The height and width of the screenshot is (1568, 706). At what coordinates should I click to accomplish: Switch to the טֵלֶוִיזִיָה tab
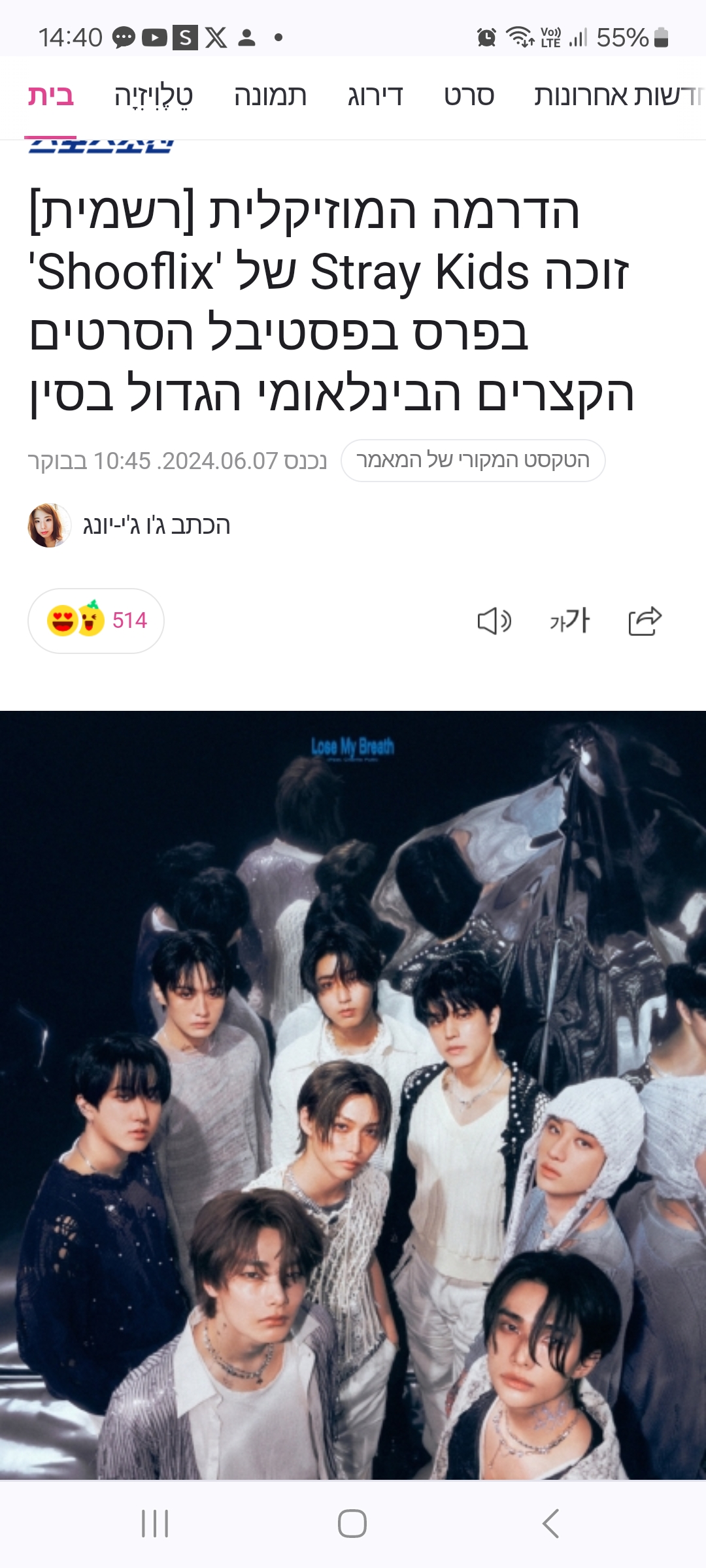click(154, 96)
